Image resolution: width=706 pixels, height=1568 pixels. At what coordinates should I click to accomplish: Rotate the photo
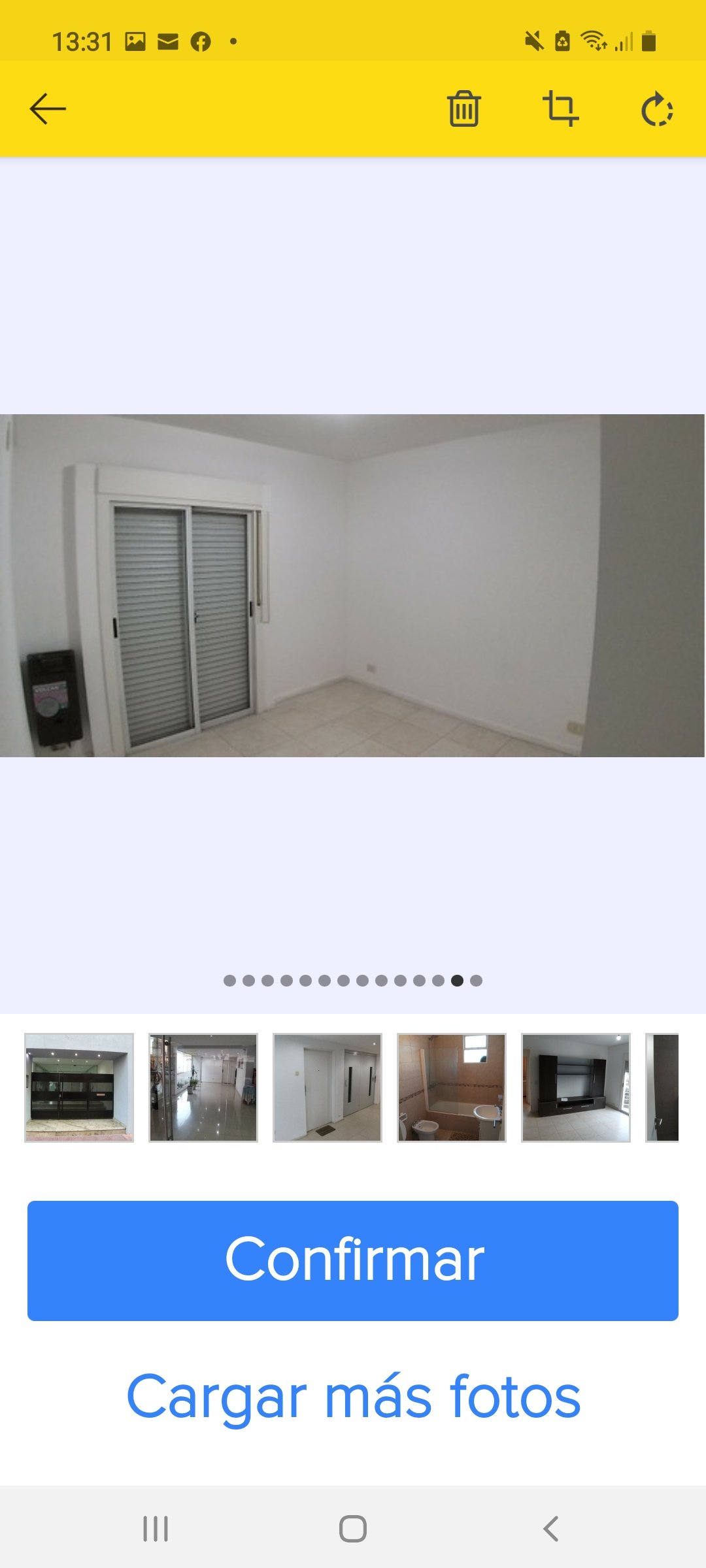tap(657, 110)
